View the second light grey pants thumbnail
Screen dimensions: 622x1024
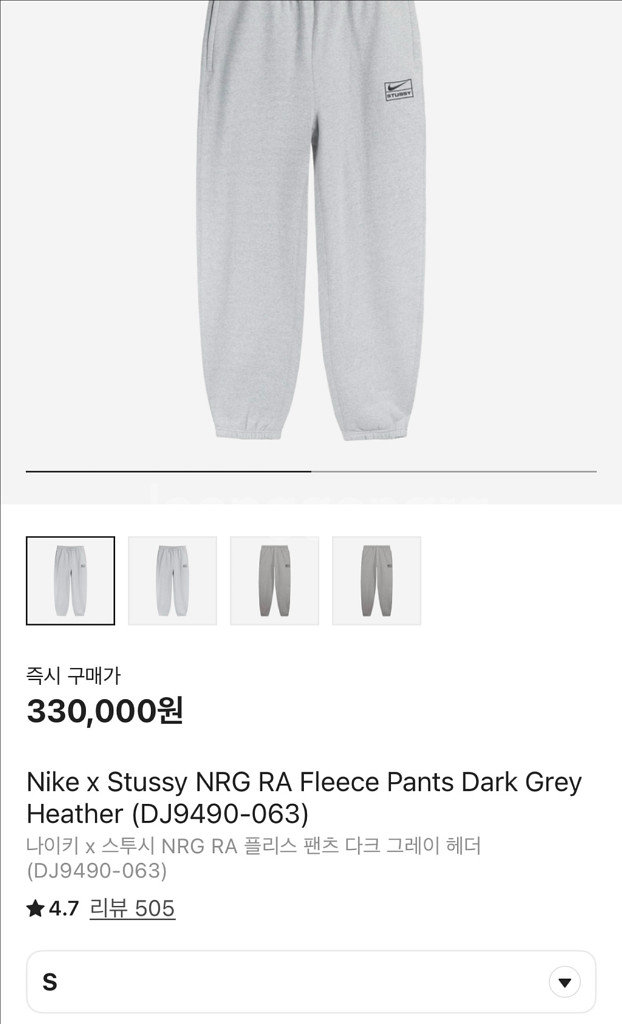172,581
